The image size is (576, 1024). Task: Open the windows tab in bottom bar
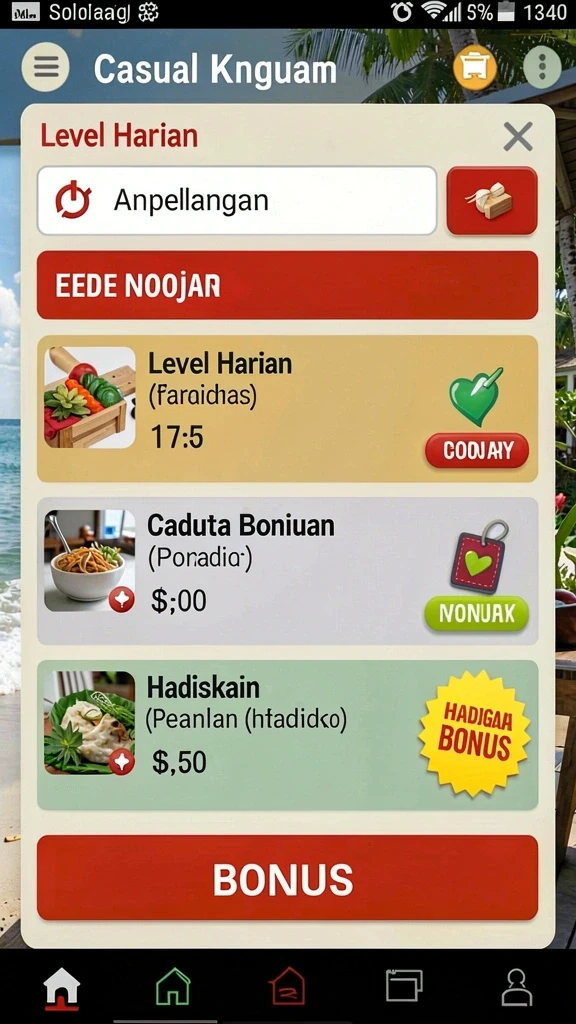pos(404,985)
